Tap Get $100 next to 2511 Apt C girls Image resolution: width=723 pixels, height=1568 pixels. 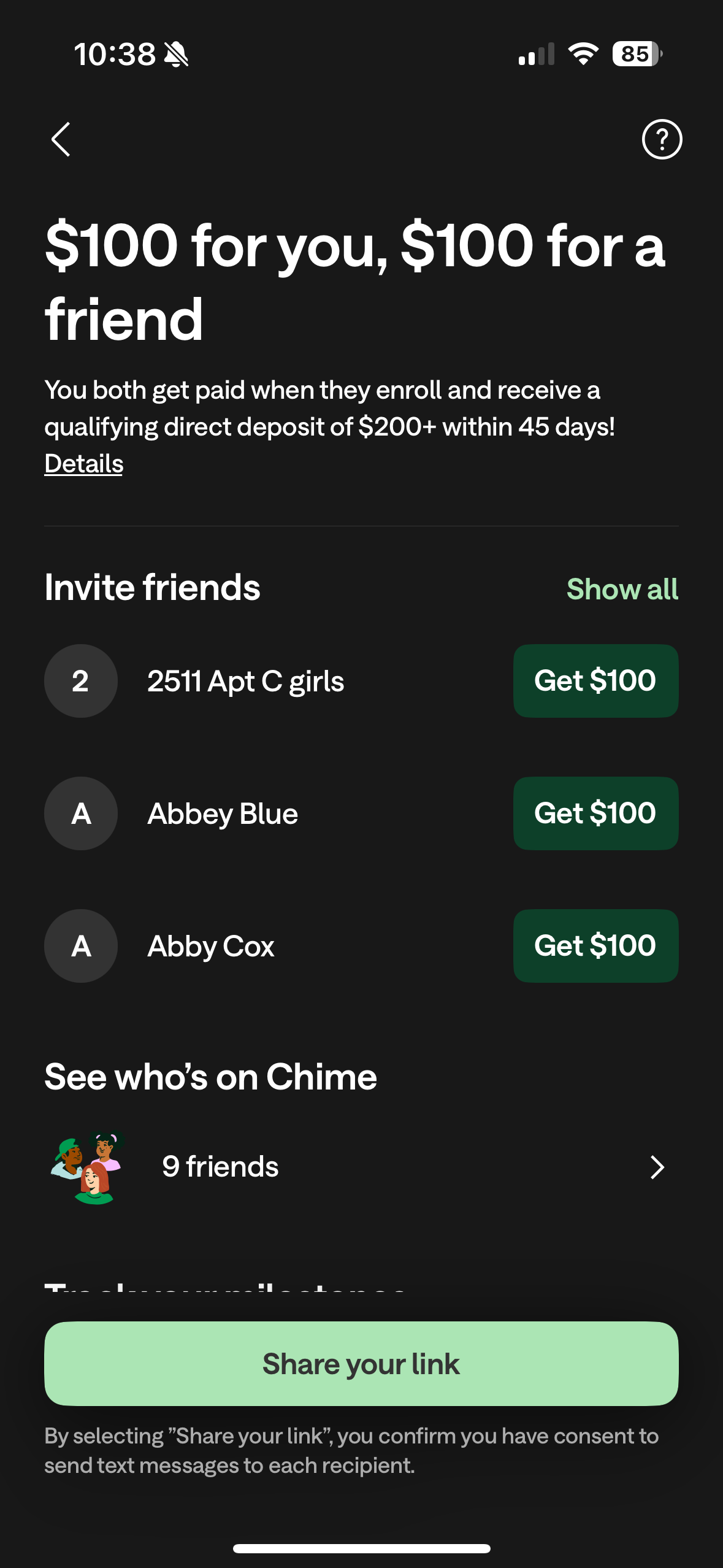[x=595, y=681]
